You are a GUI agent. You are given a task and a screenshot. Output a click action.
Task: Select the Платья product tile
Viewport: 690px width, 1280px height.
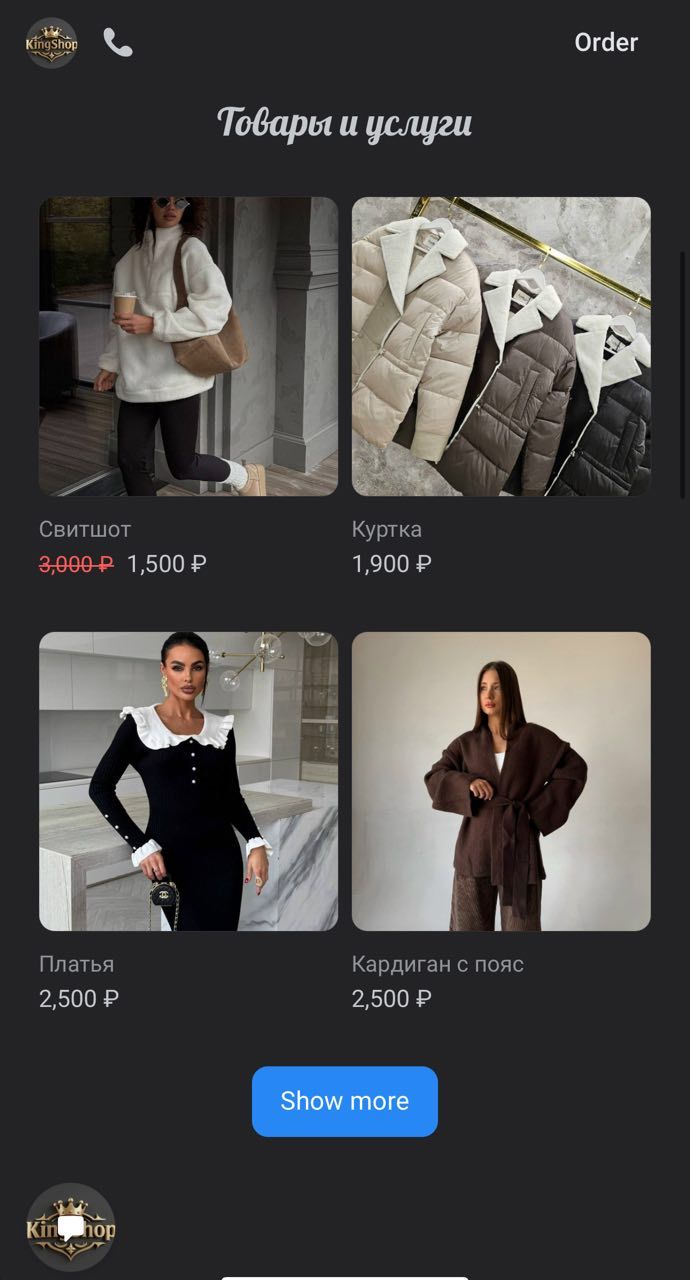tap(188, 781)
